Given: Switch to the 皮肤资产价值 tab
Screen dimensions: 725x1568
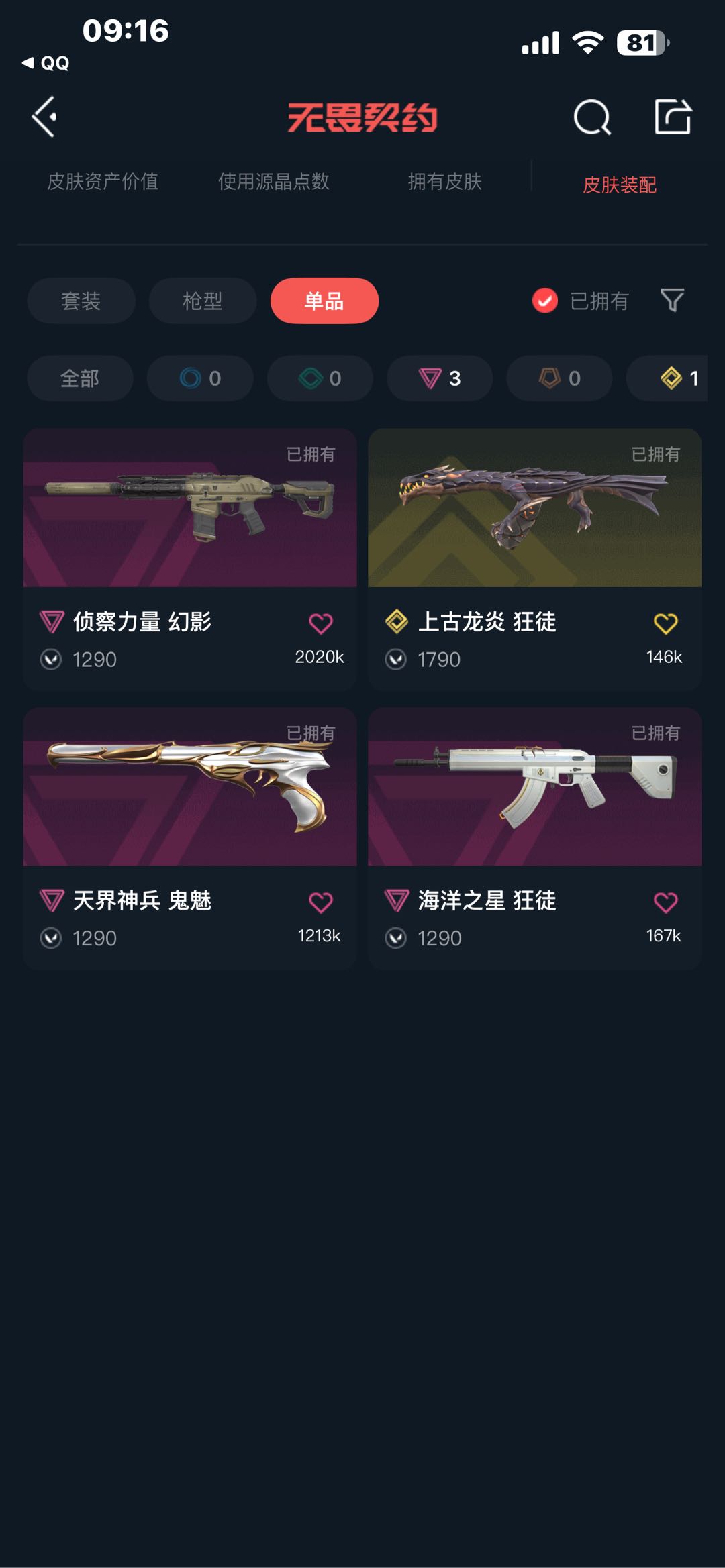Looking at the screenshot, I should click(103, 181).
